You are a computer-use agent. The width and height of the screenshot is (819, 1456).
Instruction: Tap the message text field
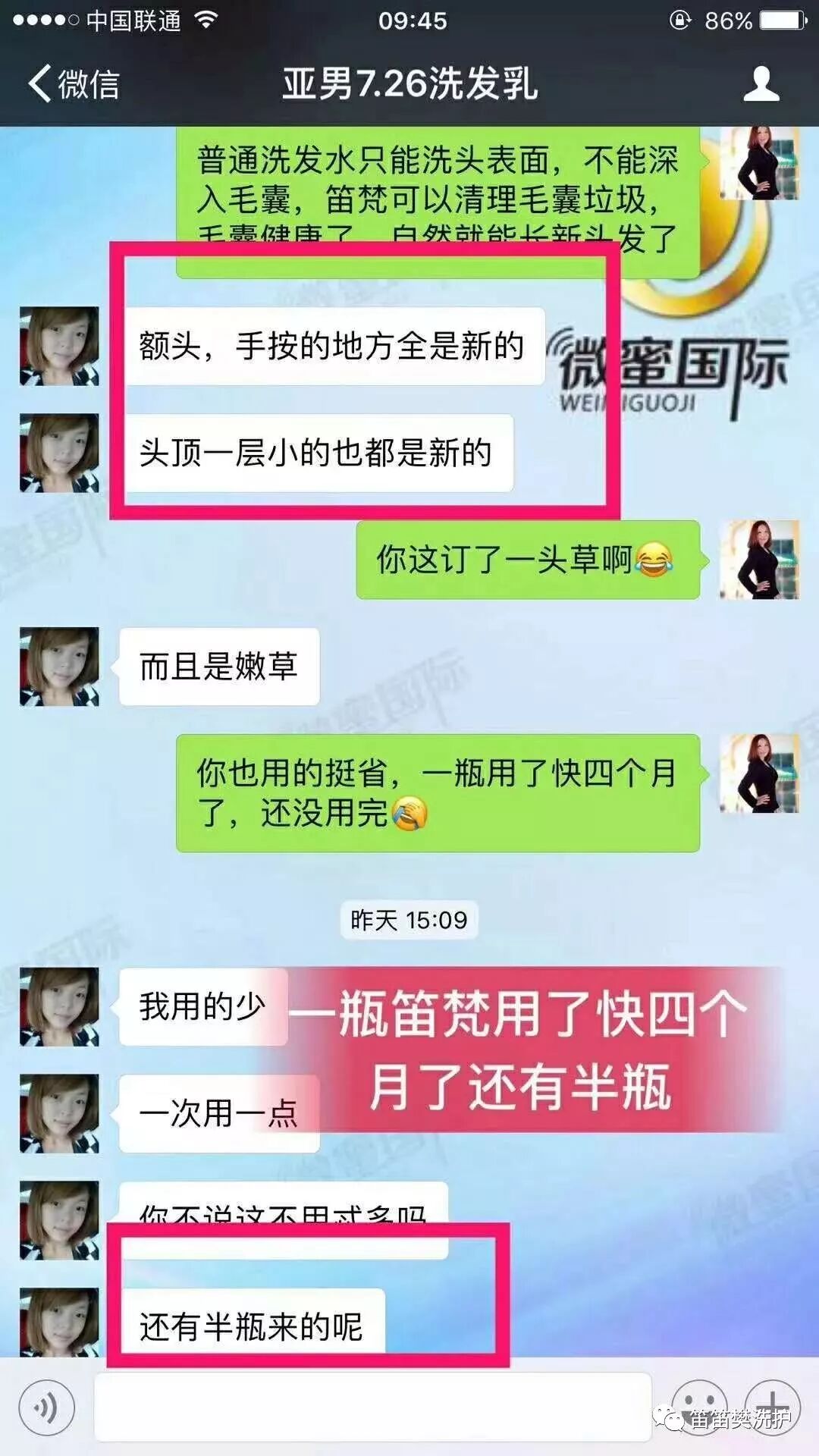[372, 1407]
